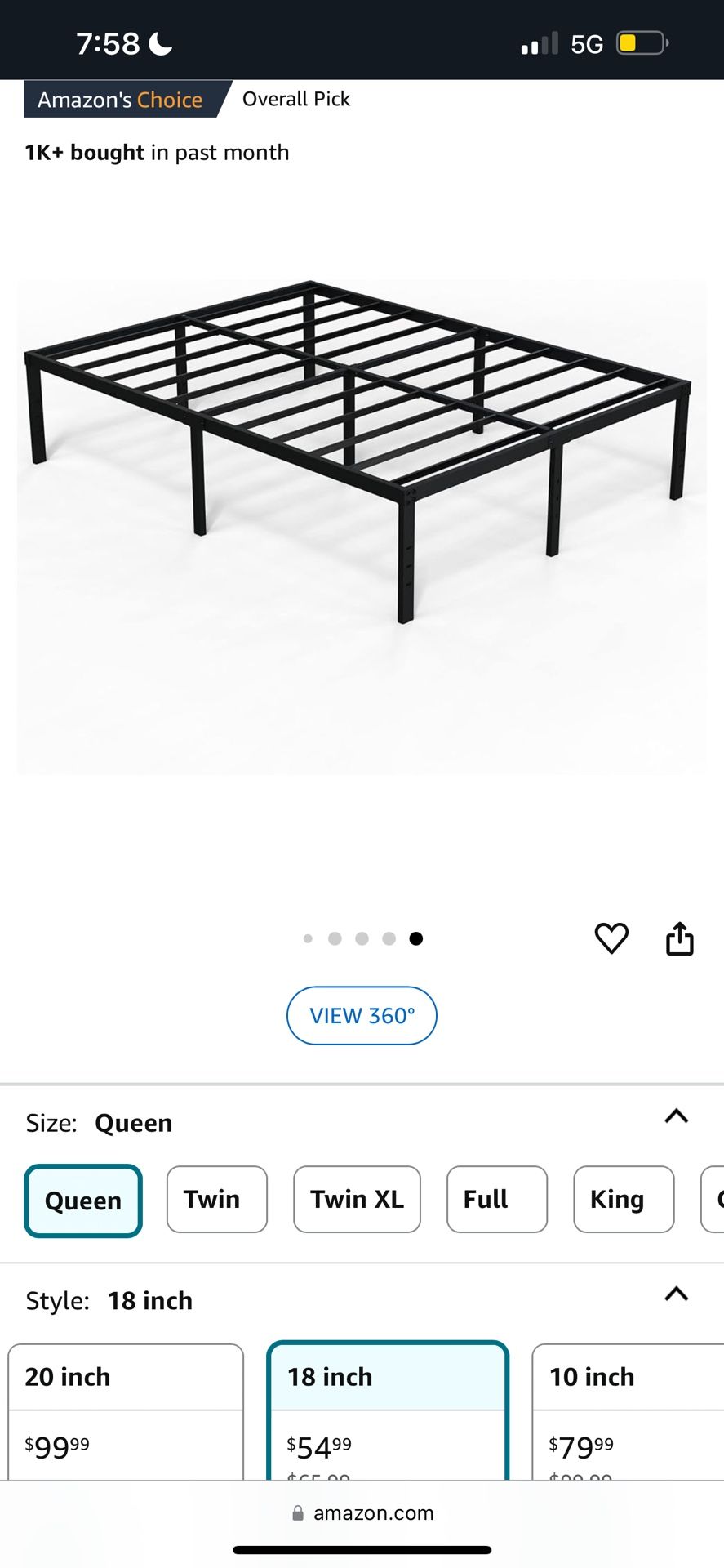Tap the Overall Pick label
The height and width of the screenshot is (1568, 724).
pos(295,99)
